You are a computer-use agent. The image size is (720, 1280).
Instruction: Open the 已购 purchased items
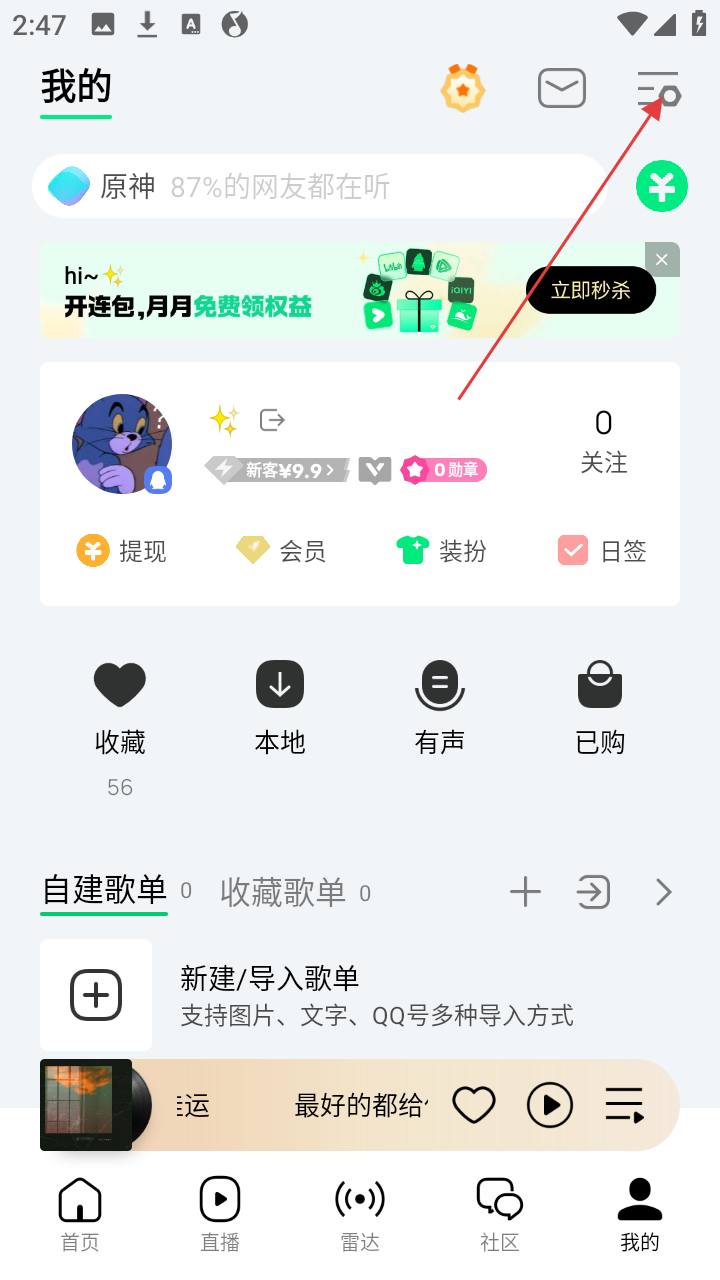point(600,710)
